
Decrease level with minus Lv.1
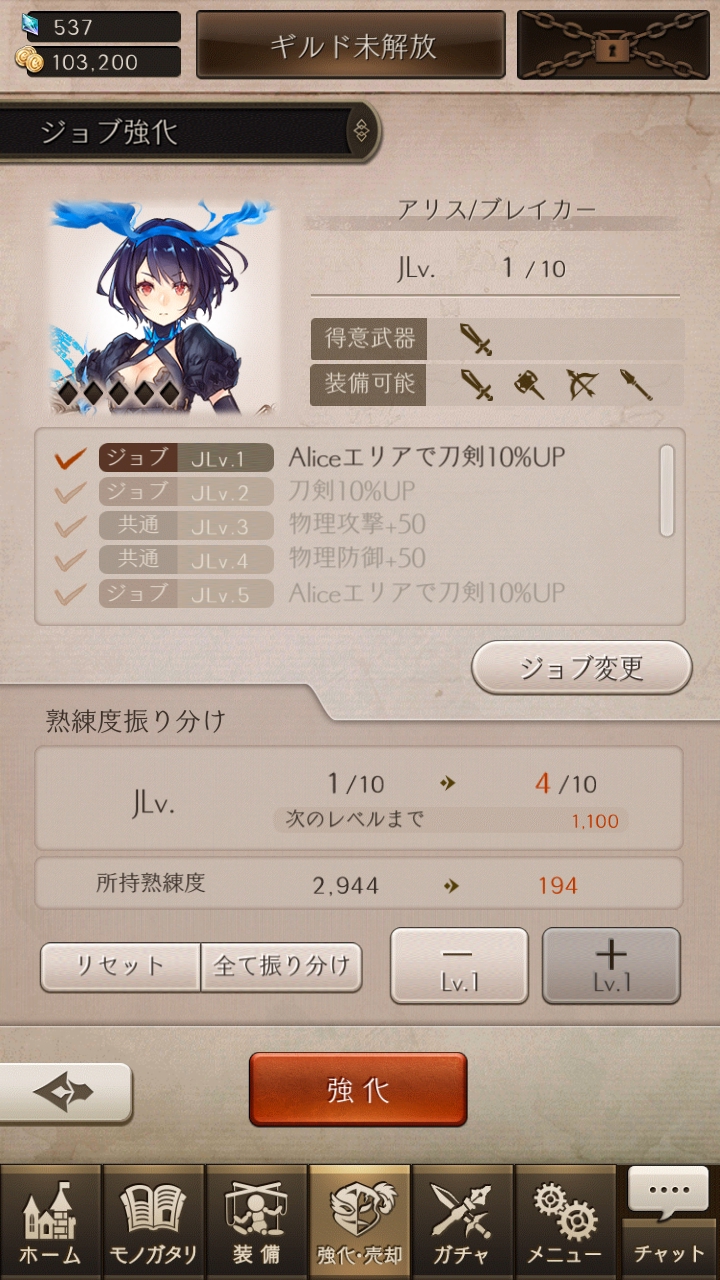point(459,965)
